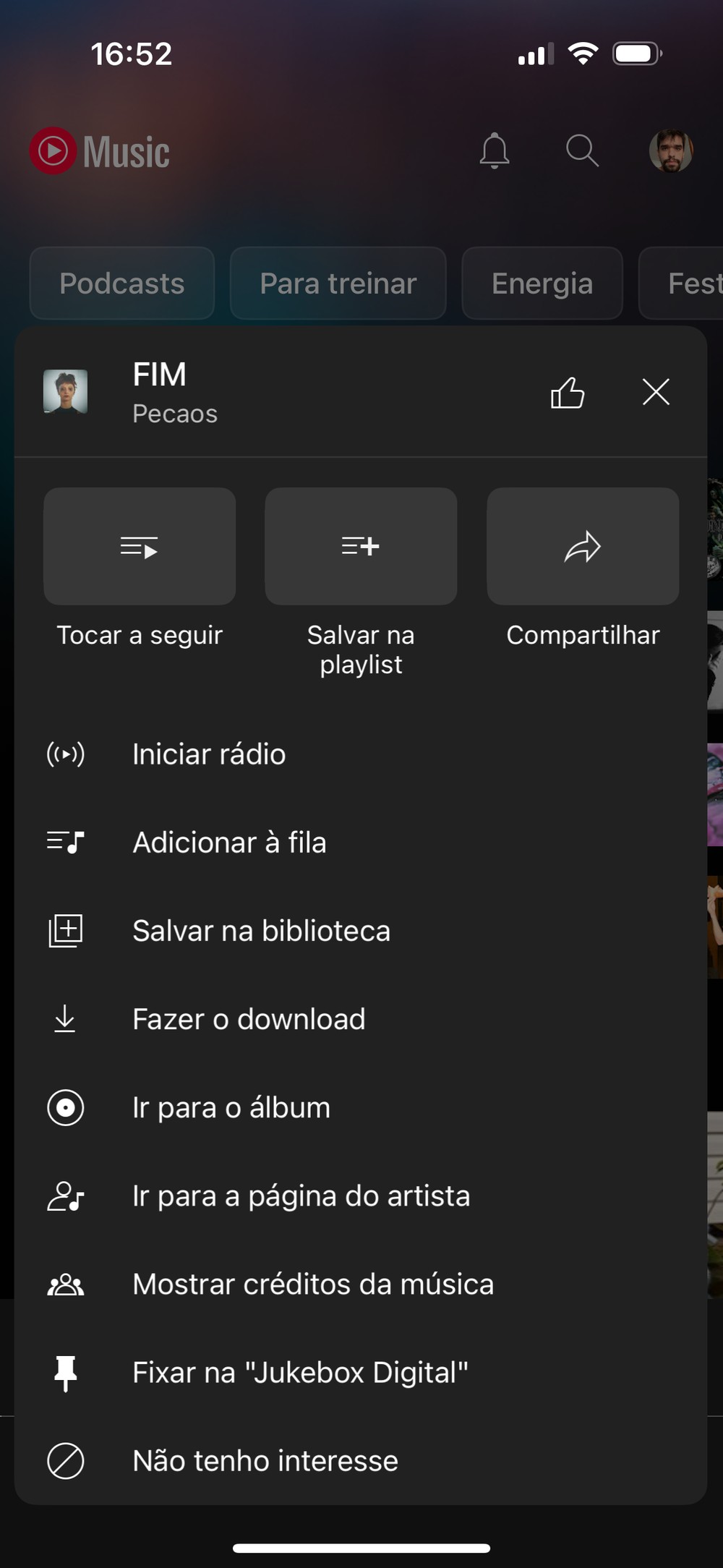This screenshot has width=723, height=1568.
Task: Share the song via Compartilhar
Action: coord(583,547)
